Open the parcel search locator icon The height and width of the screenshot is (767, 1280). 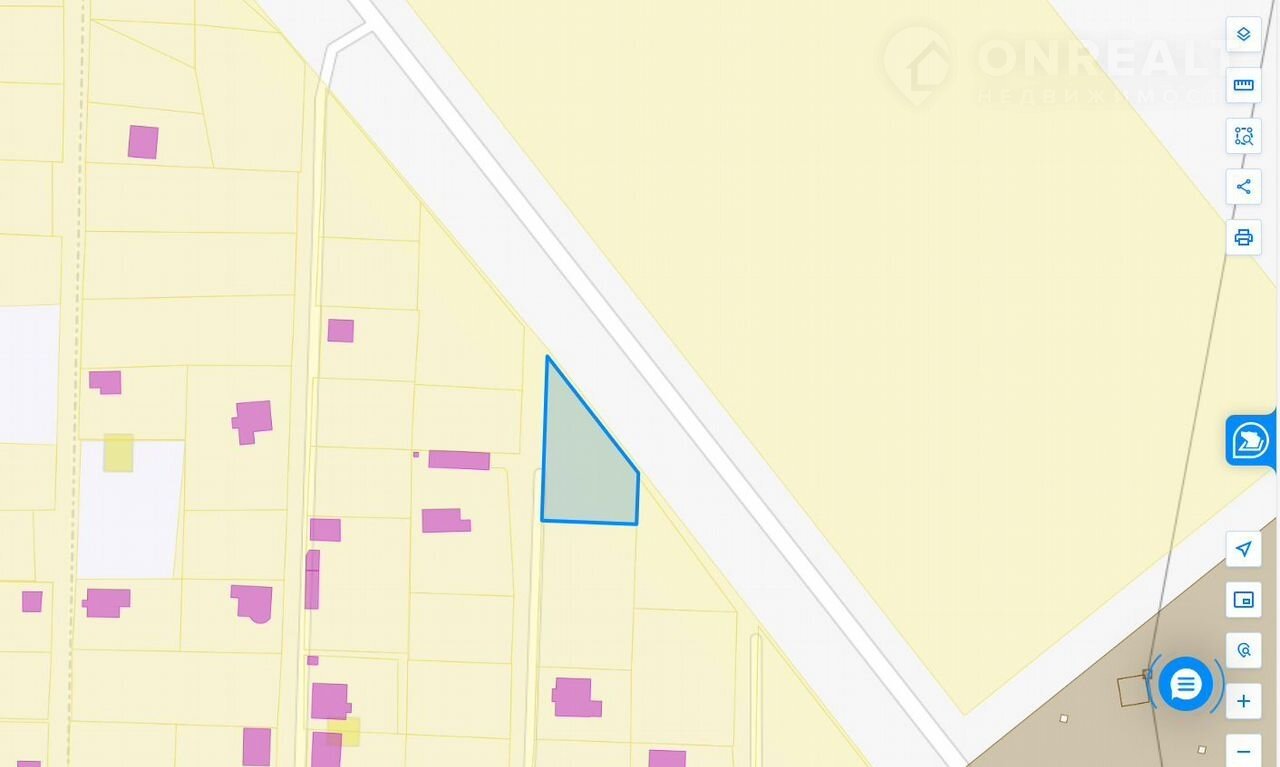1243,651
